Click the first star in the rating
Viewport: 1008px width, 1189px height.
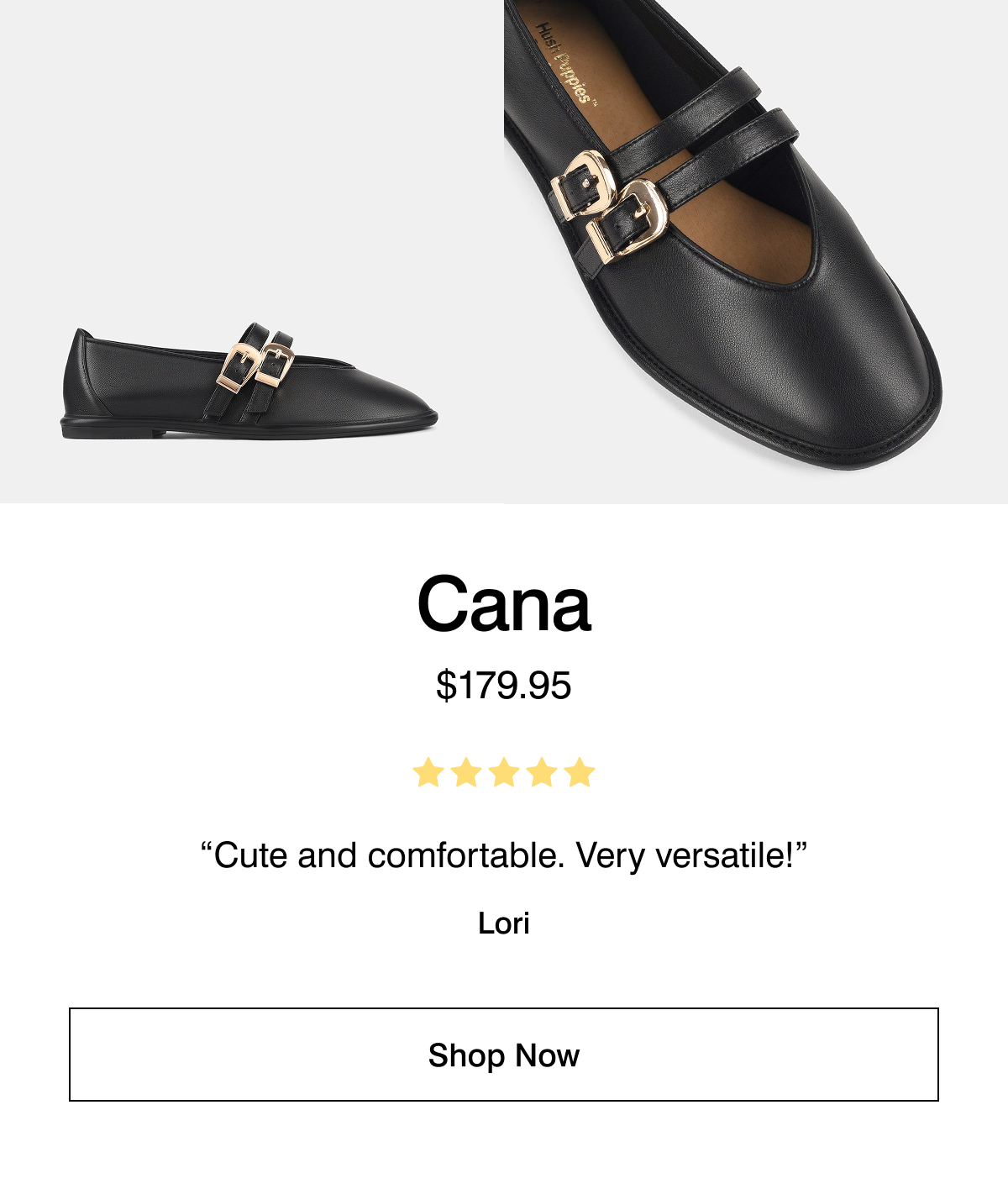428,770
